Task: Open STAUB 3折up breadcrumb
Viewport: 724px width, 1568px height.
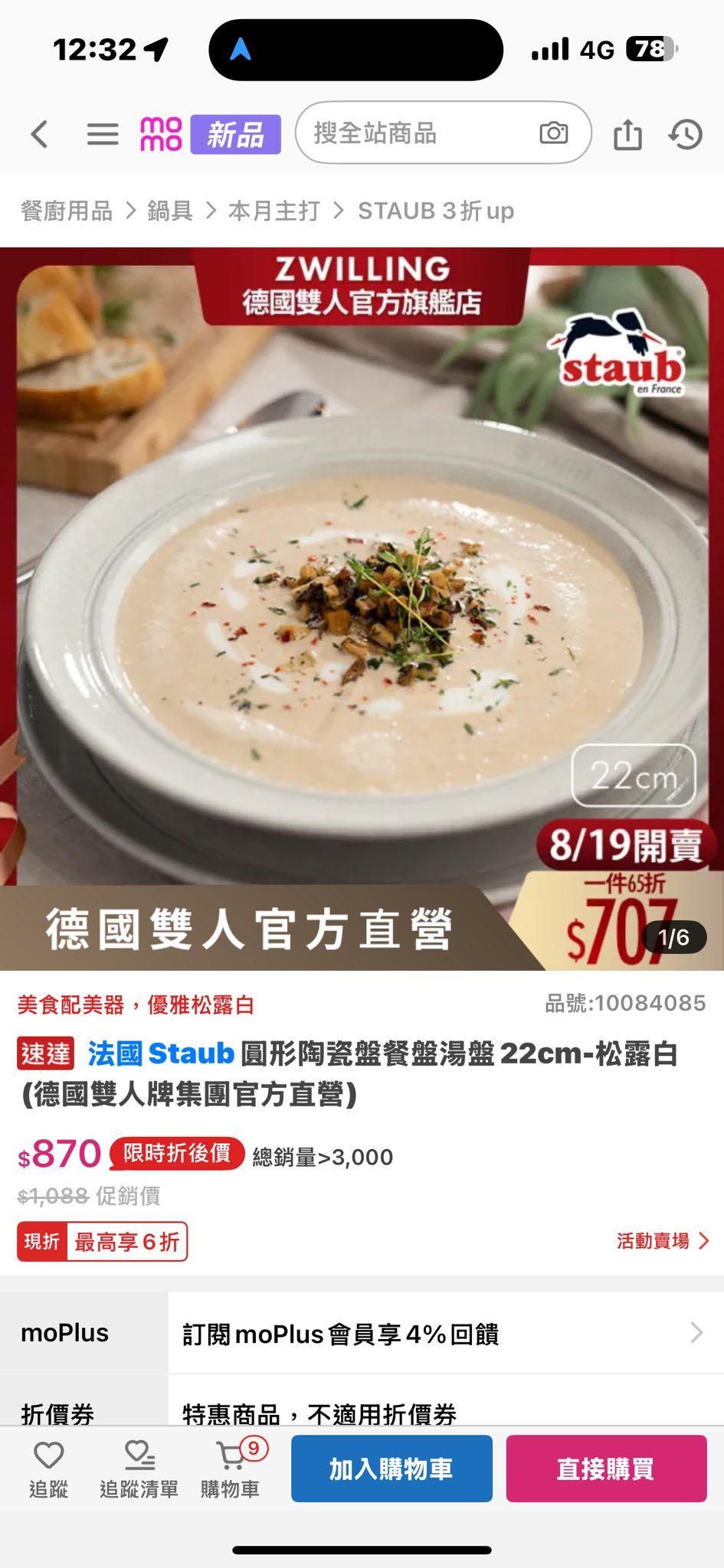Action: pyautogui.click(x=436, y=211)
